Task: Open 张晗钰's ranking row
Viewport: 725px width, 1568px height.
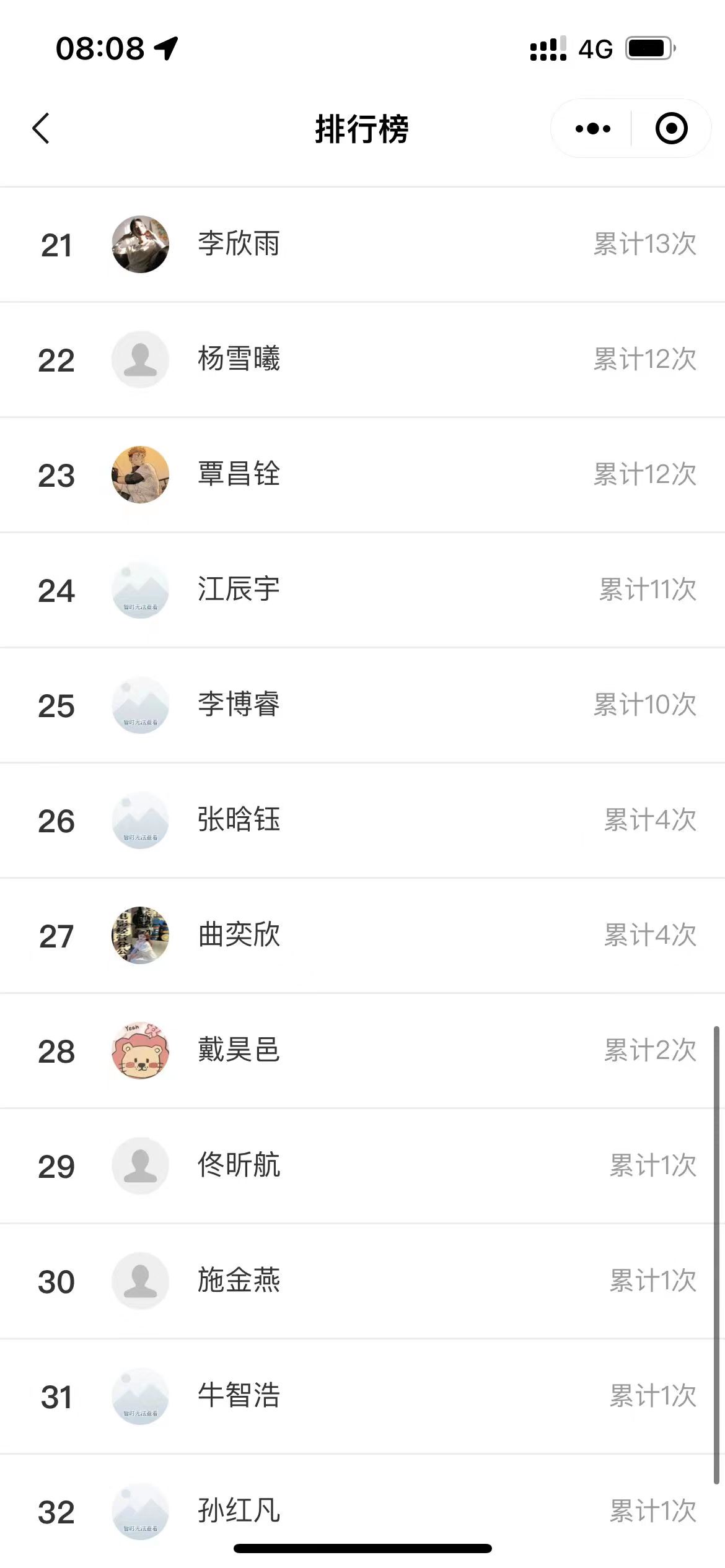Action: tap(362, 821)
